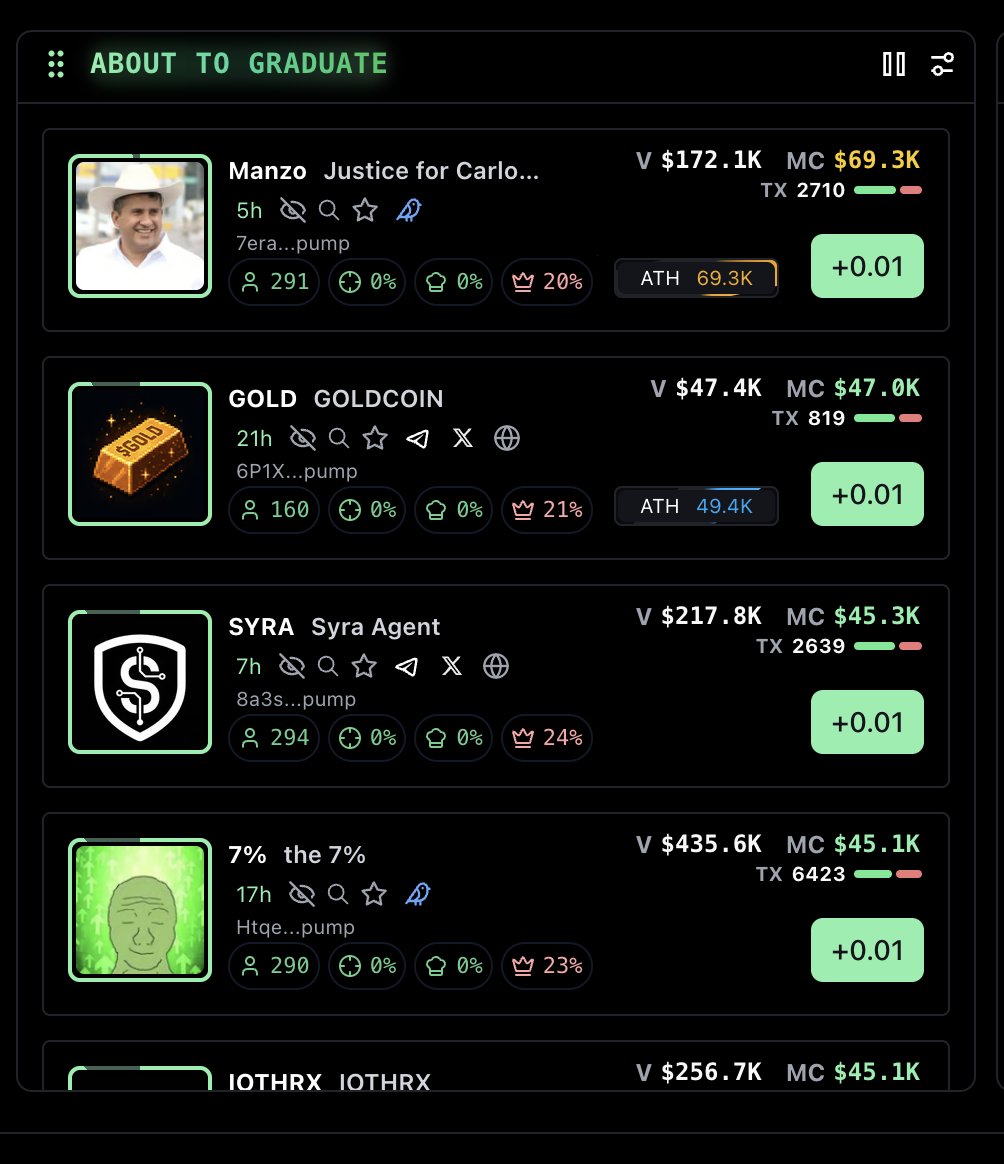Star SYRA as a favorite
1004x1164 pixels.
(x=364, y=666)
